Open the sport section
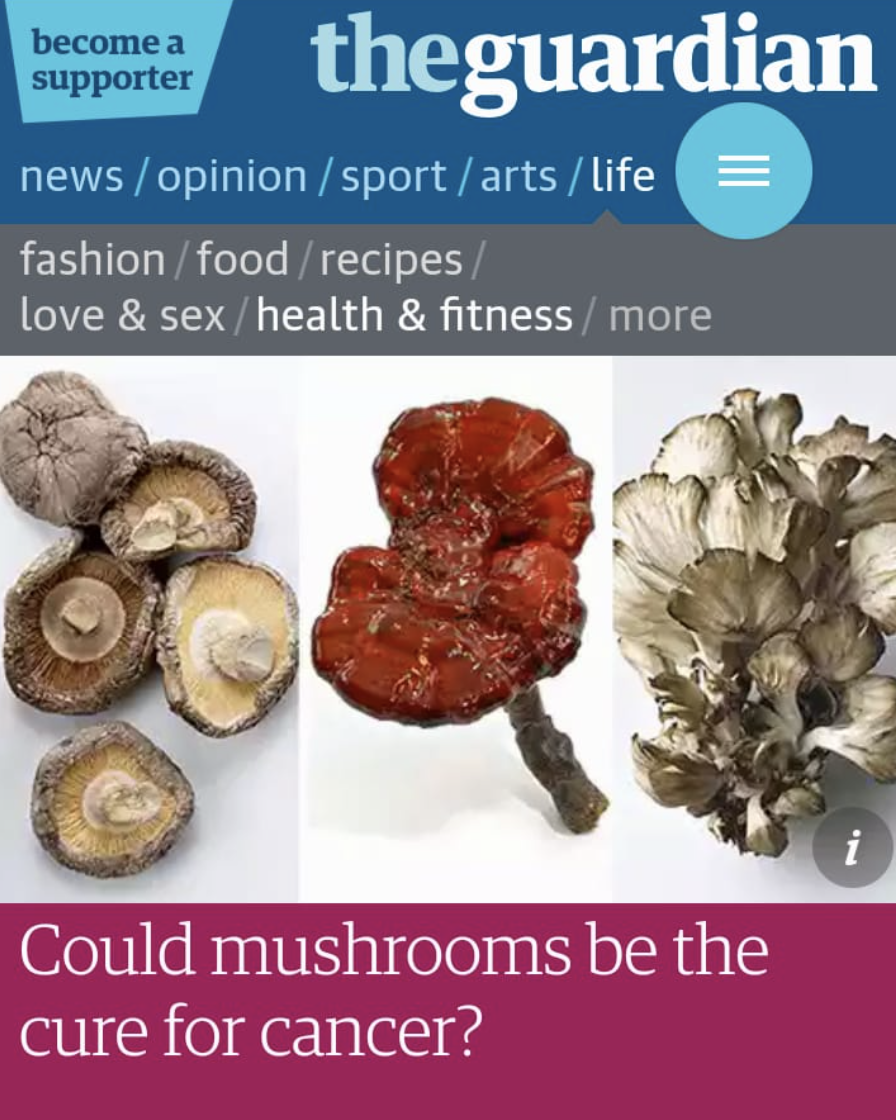Viewport: 896px width, 1120px height. tap(393, 177)
